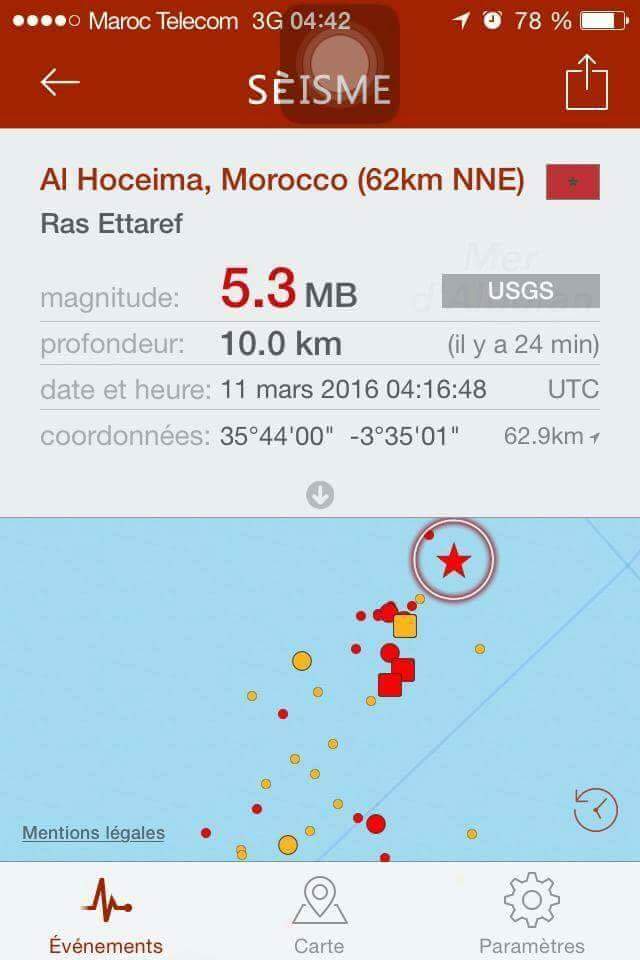Open the Paramètres tab
The image size is (640, 960).
click(531, 913)
